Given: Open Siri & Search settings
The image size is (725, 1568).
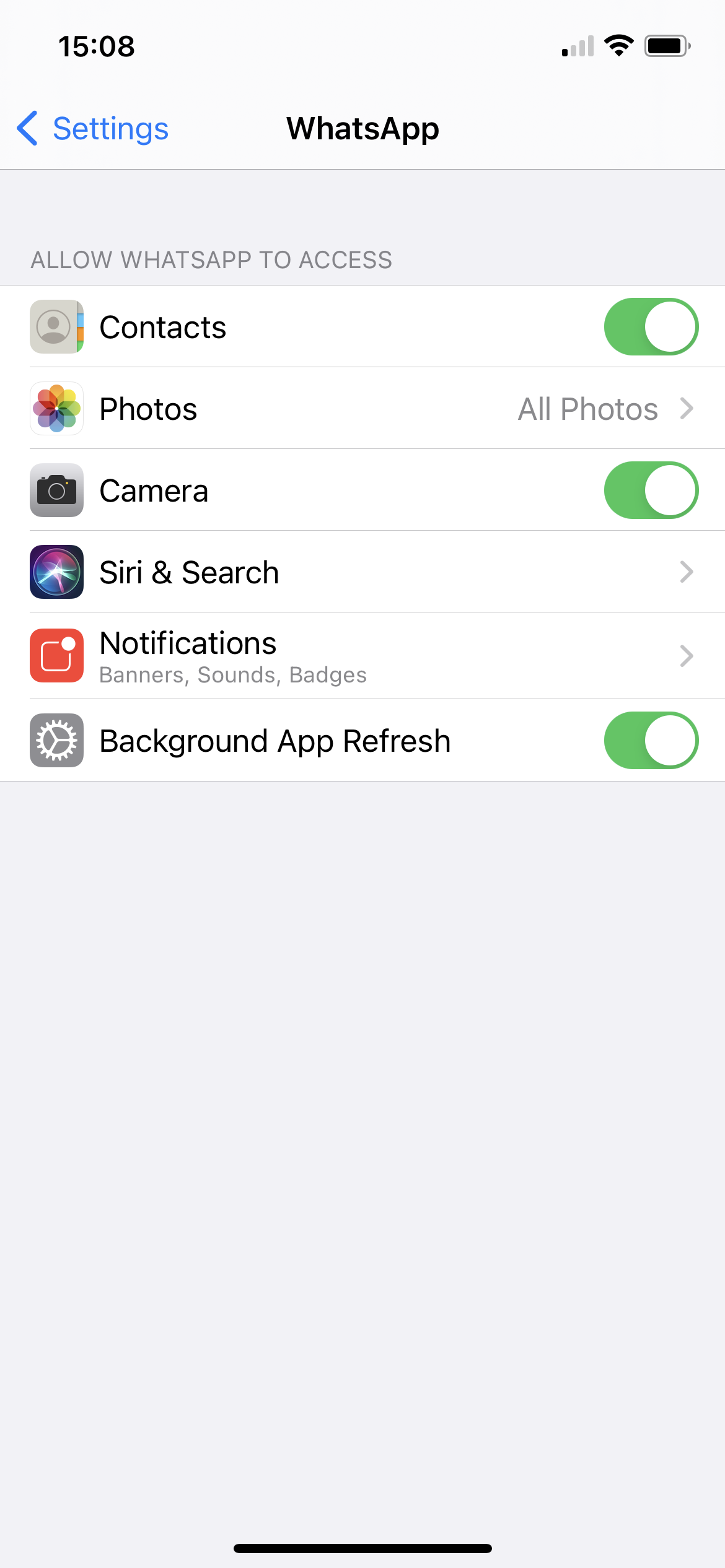Looking at the screenshot, I should [362, 572].
